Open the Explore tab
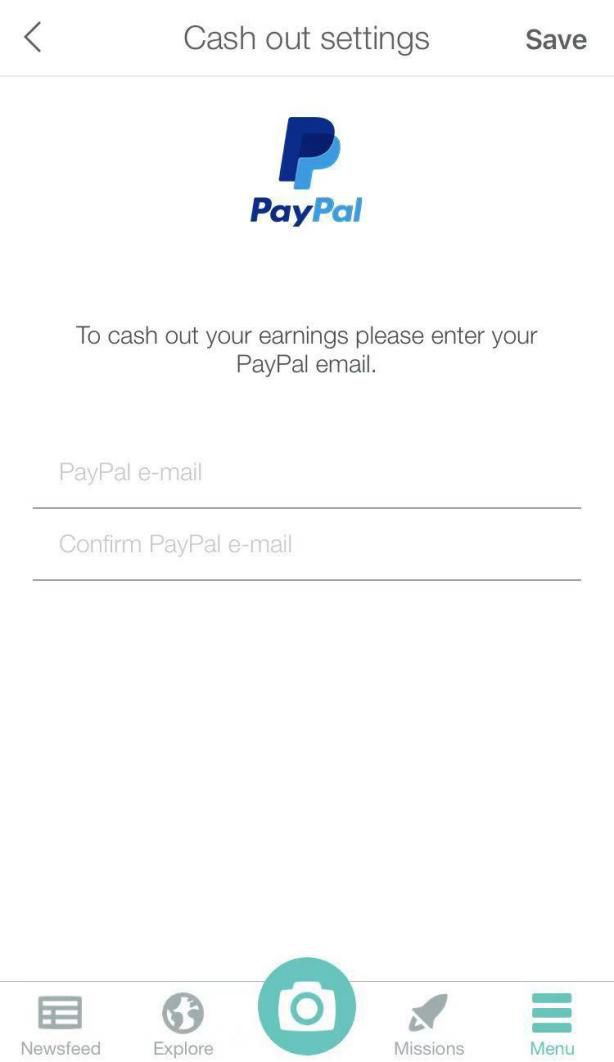Image resolution: width=614 pixels, height=1062 pixels. (183, 1024)
